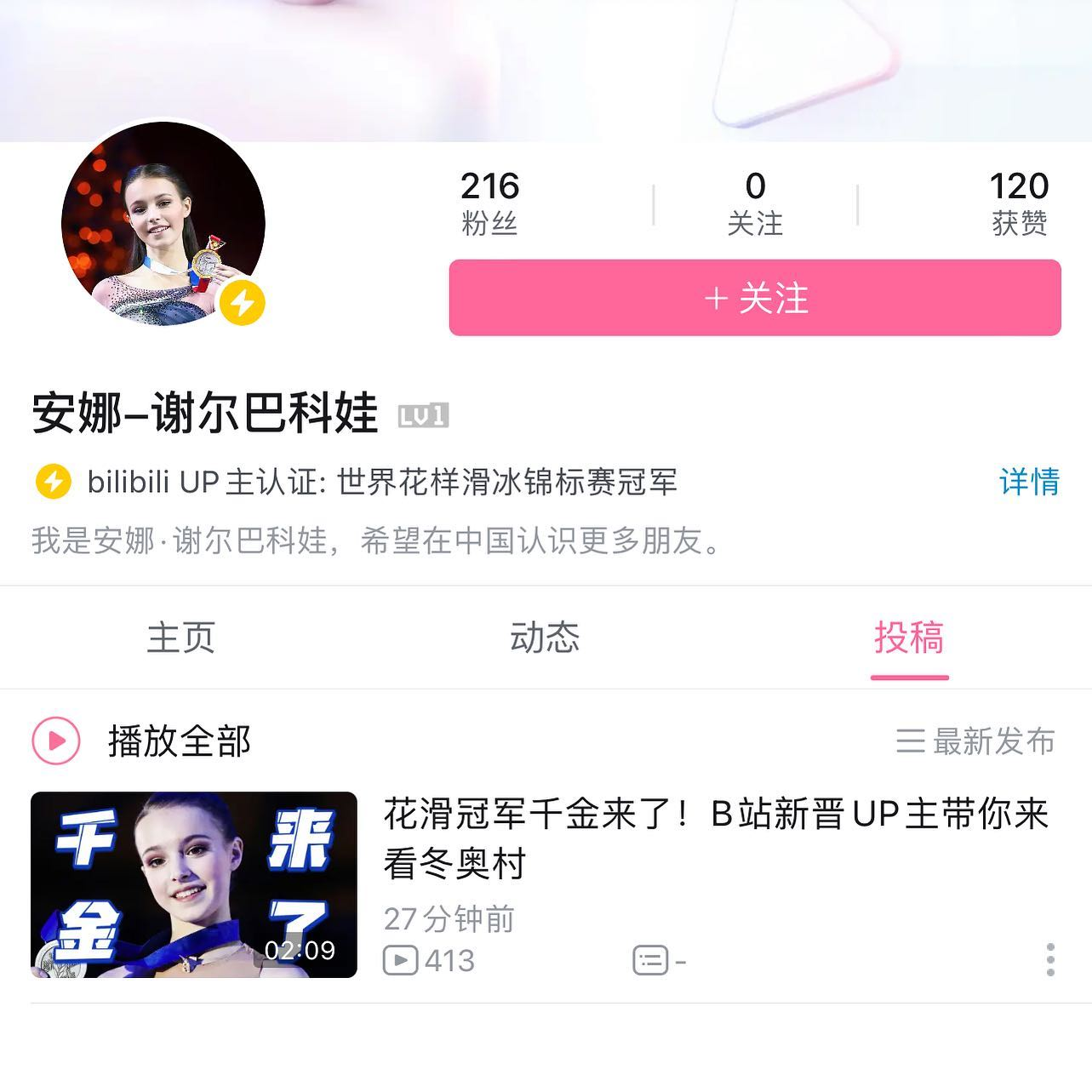Select the 投稿 tab
The width and height of the screenshot is (1092, 1092).
[909, 637]
